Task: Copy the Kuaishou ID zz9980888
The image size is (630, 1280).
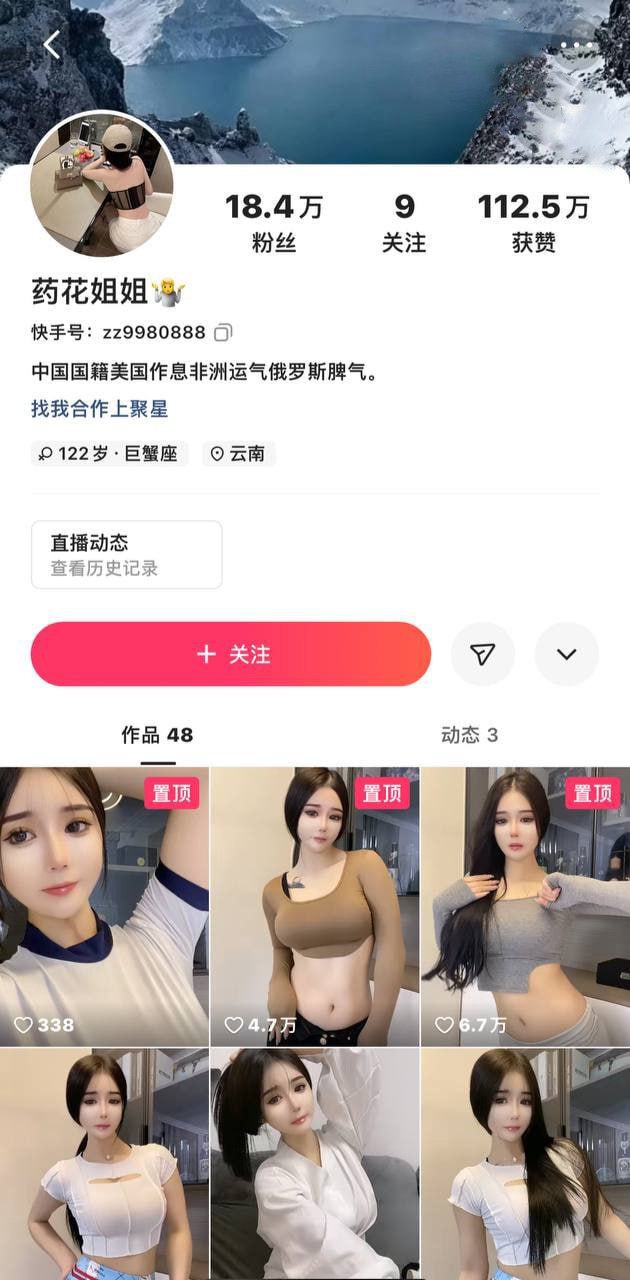Action: click(224, 332)
